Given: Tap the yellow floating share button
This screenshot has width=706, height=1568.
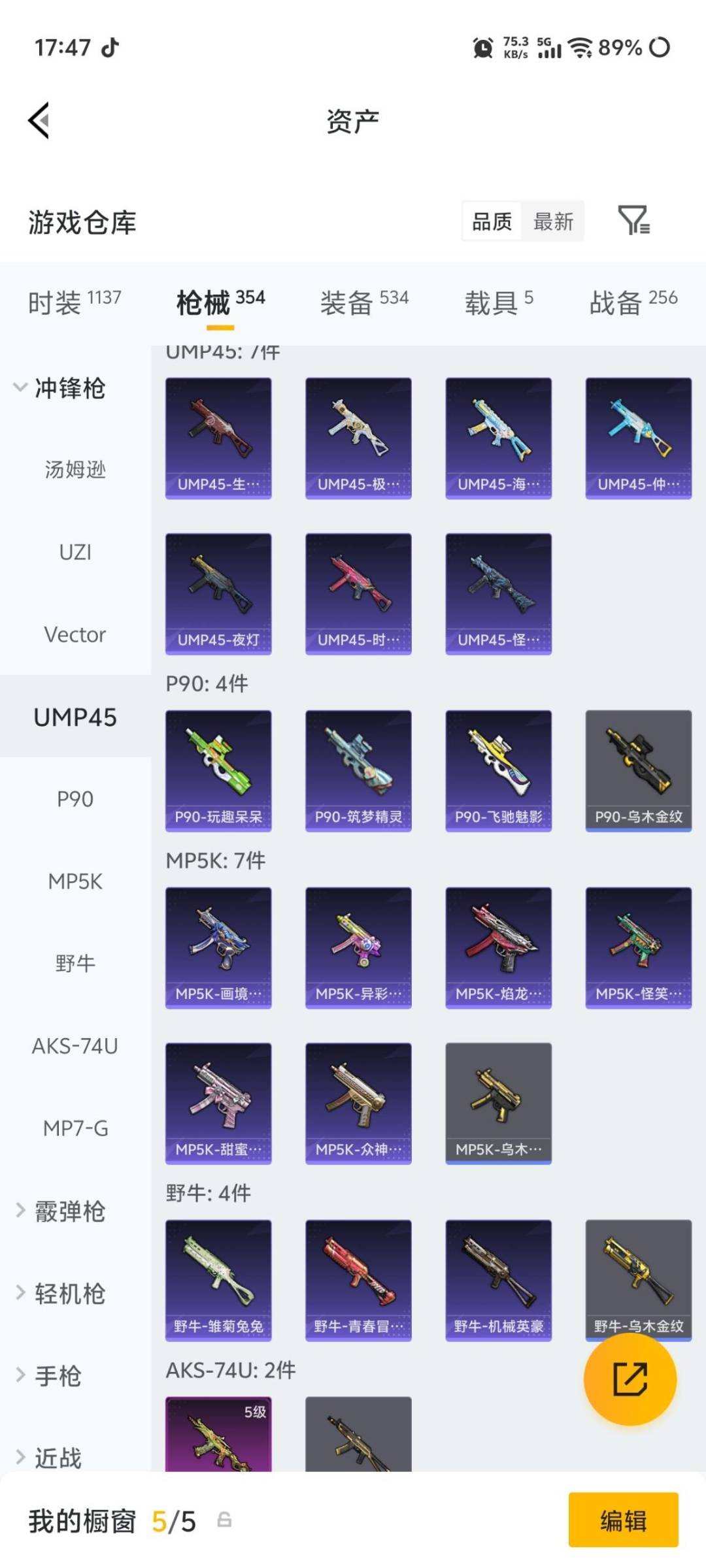Looking at the screenshot, I should pyautogui.click(x=630, y=1379).
